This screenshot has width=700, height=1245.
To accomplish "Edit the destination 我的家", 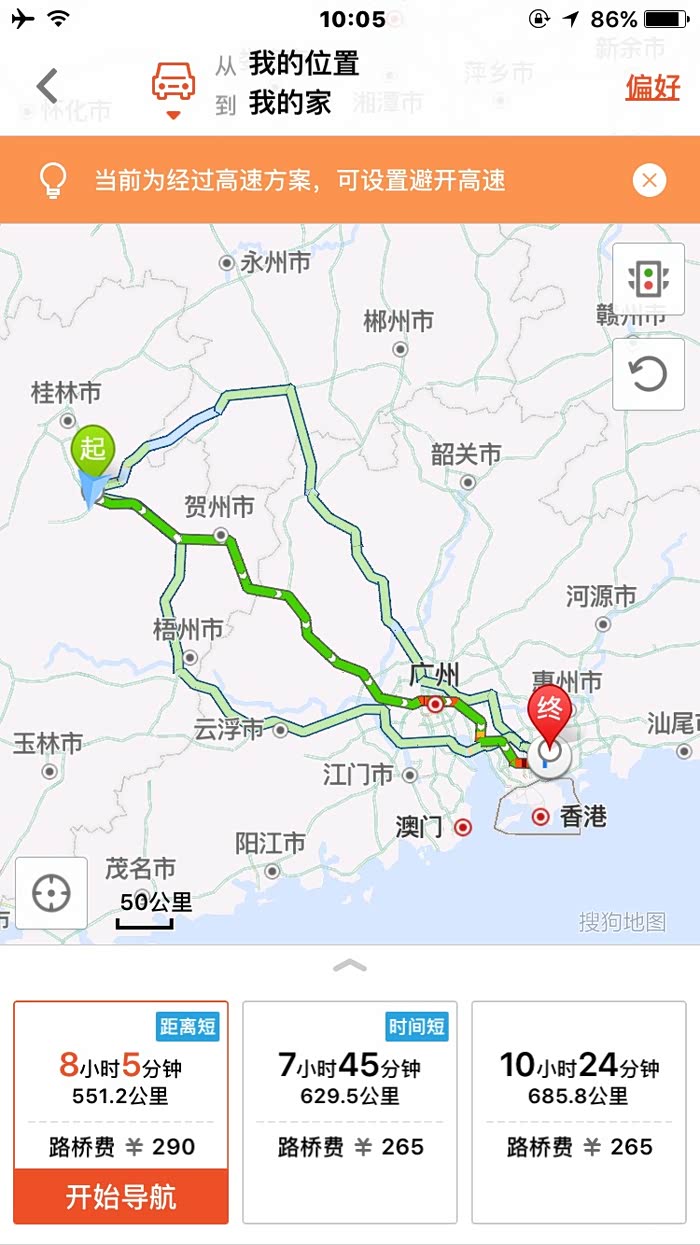I will [x=290, y=103].
